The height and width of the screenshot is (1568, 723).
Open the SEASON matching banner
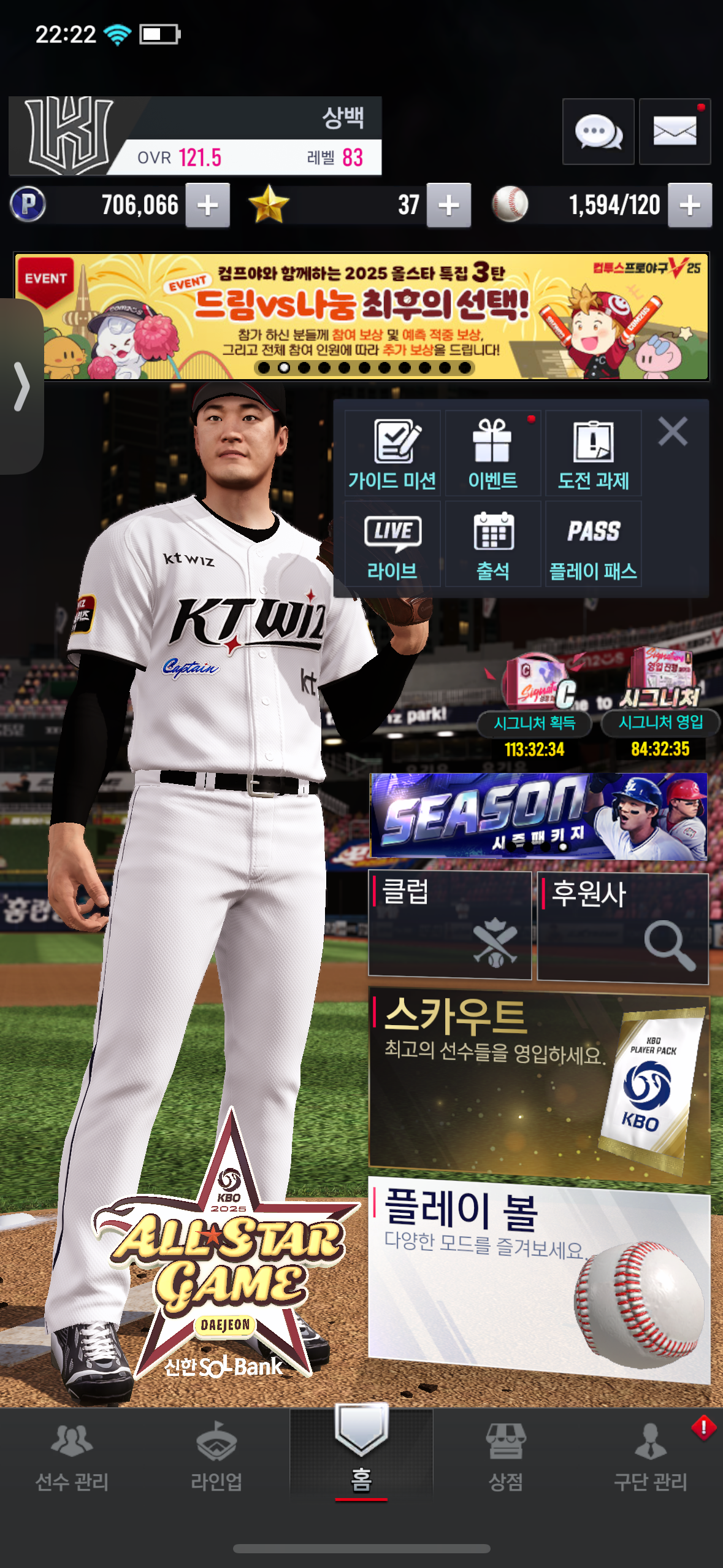coord(538,815)
